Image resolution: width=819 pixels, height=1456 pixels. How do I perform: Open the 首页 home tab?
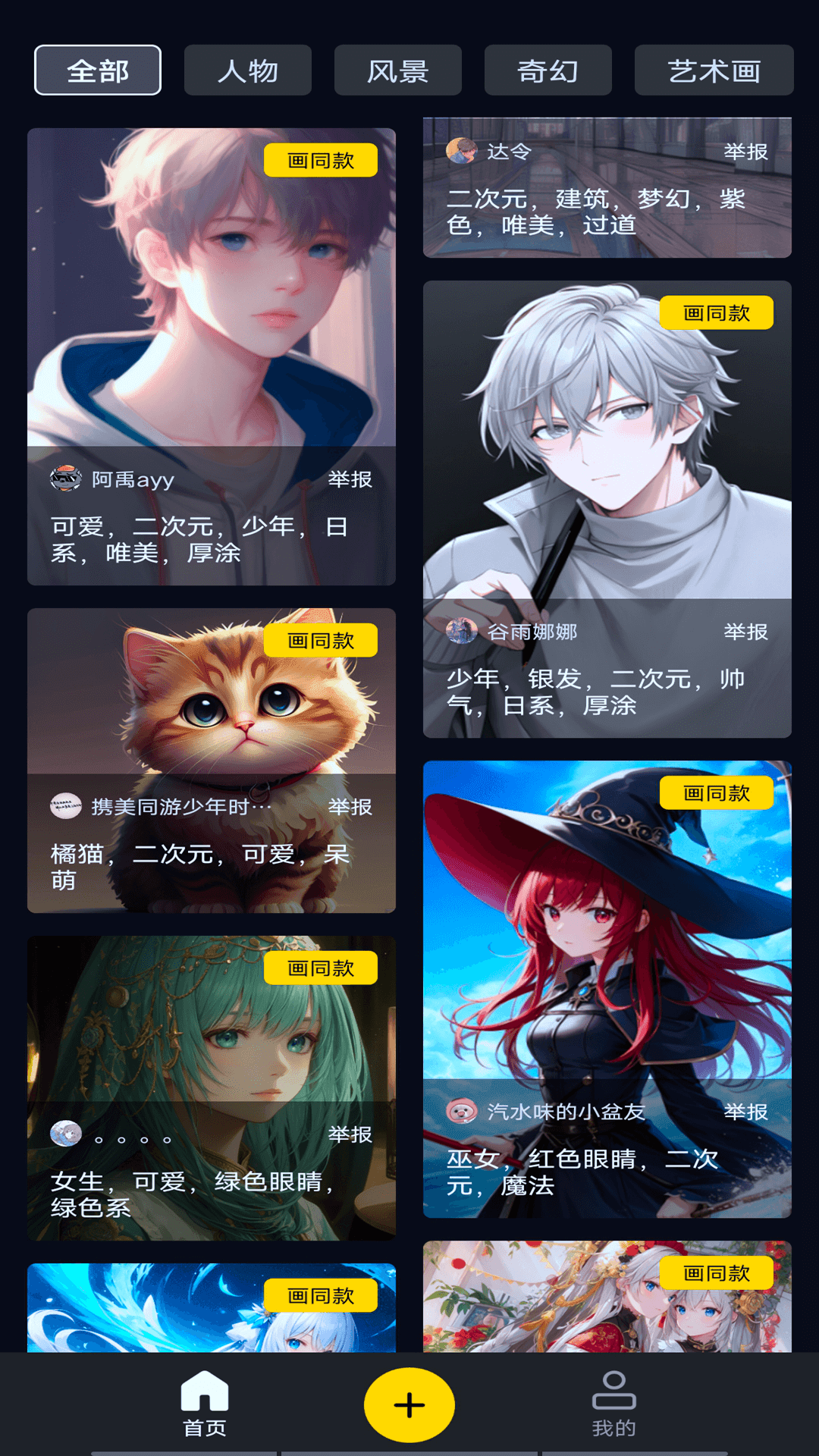[x=205, y=1404]
